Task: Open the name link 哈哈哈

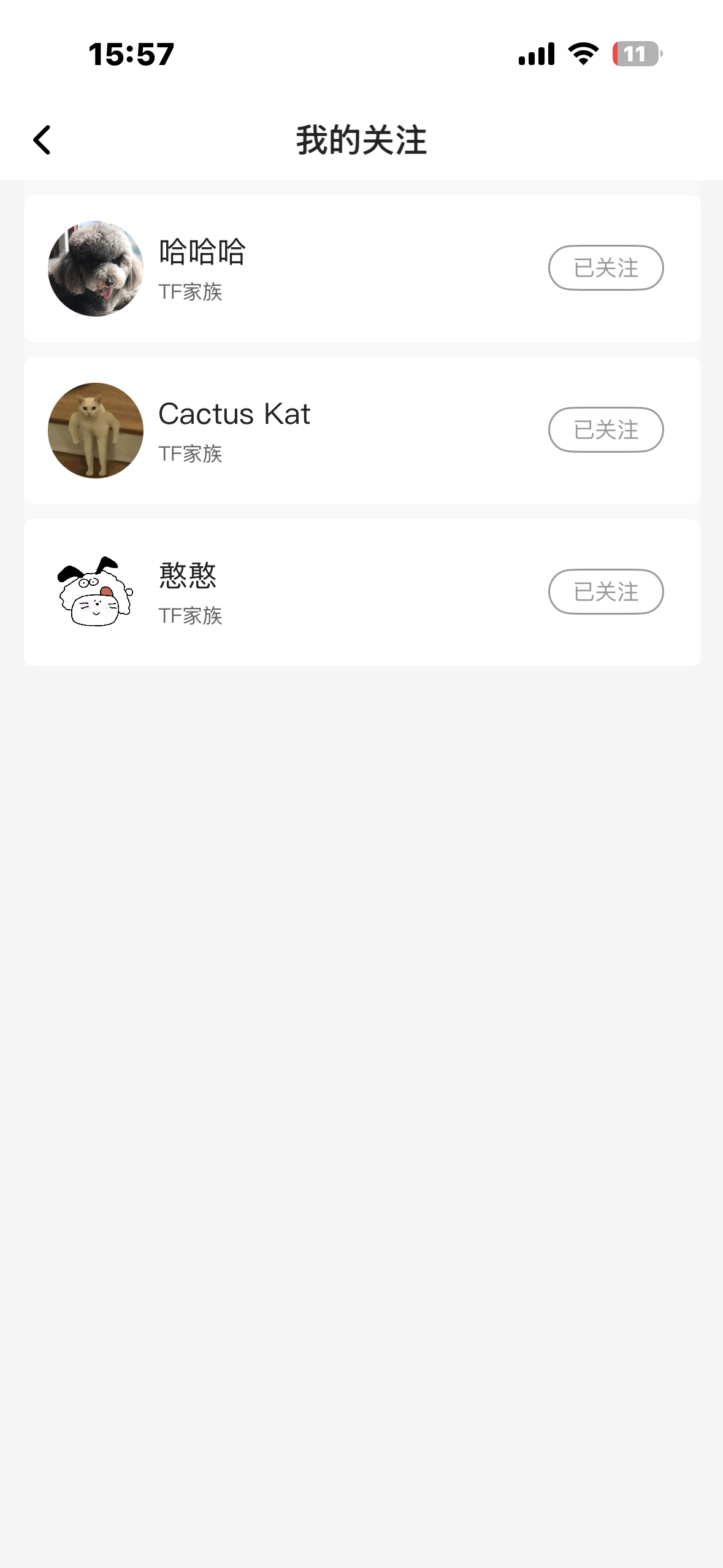Action: (x=202, y=252)
